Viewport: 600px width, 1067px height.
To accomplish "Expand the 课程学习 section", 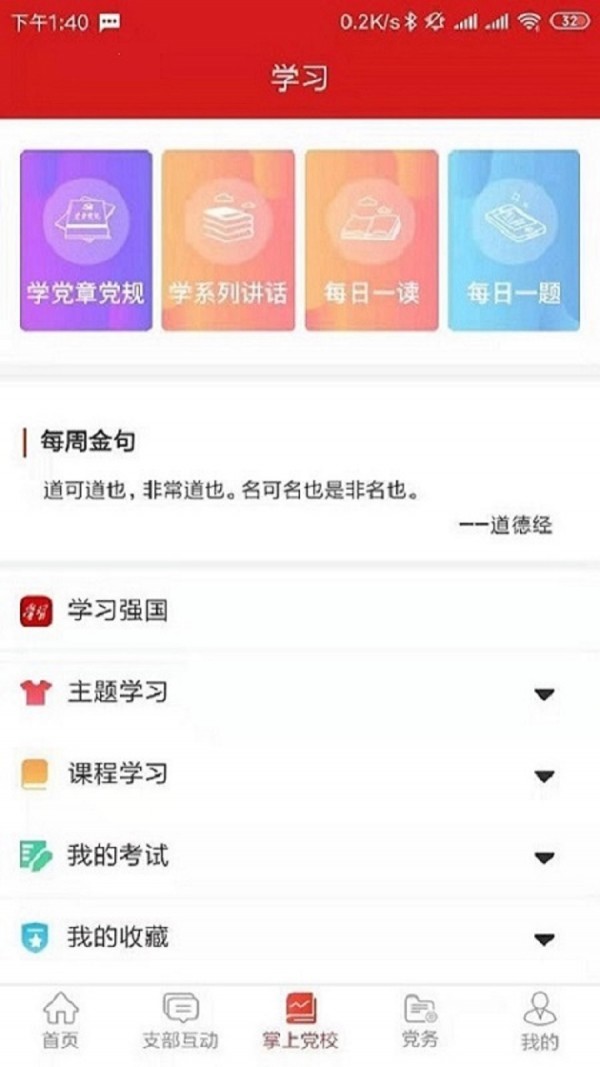I will click(543, 775).
